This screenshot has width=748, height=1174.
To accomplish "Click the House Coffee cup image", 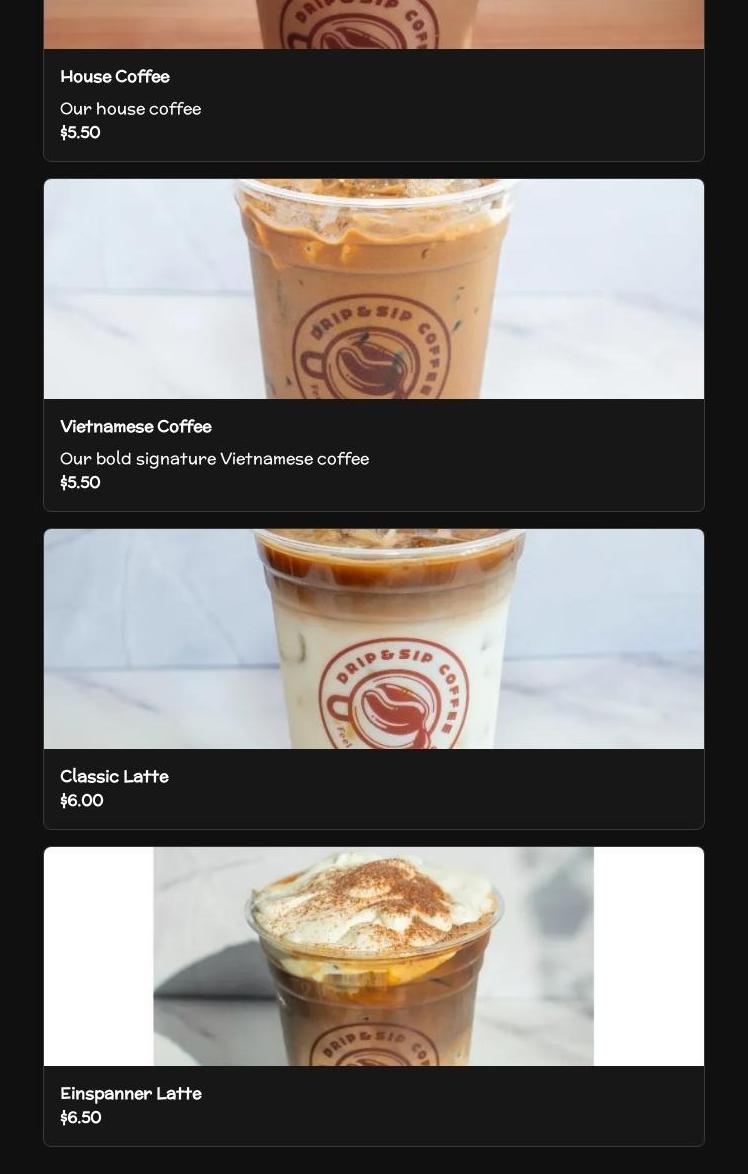I will (x=374, y=23).
